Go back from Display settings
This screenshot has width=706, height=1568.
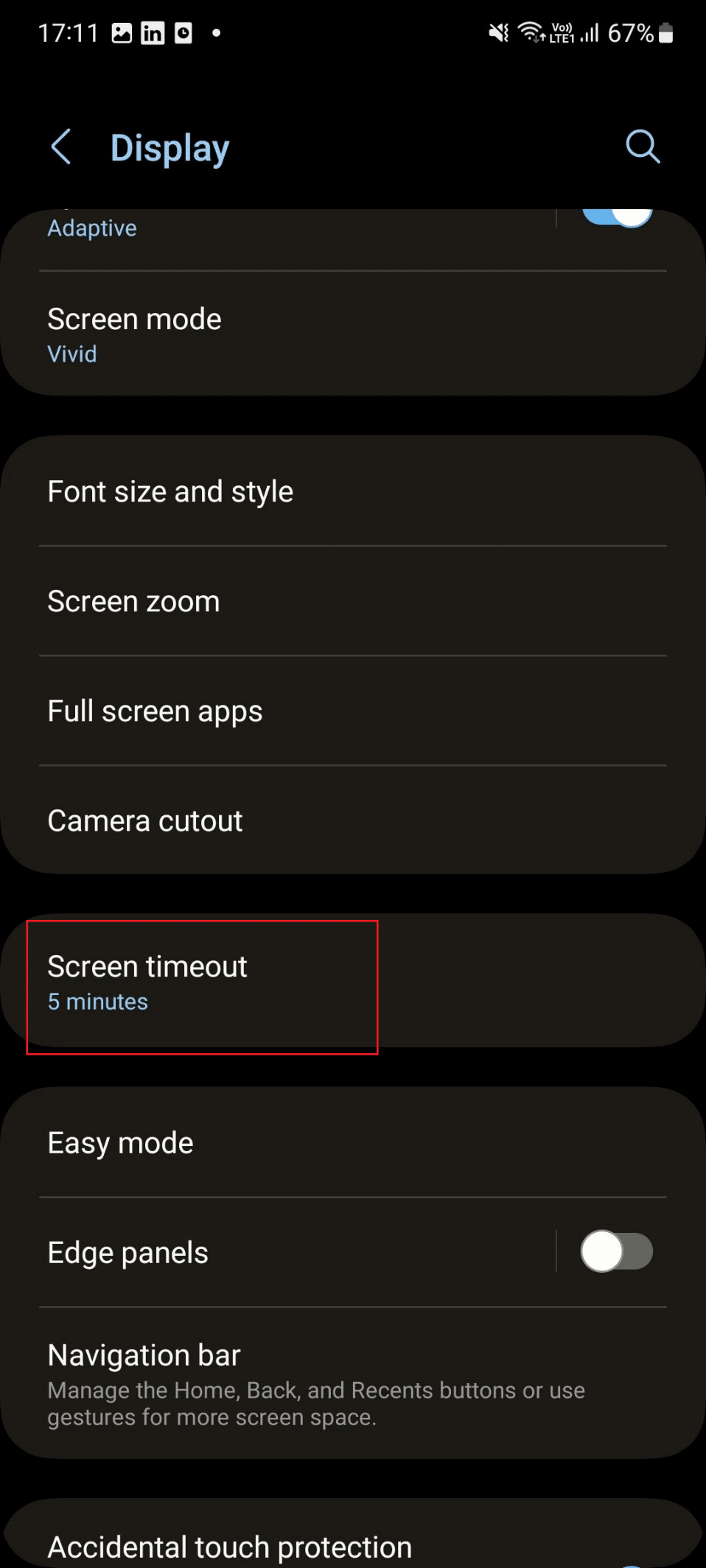pyautogui.click(x=62, y=147)
